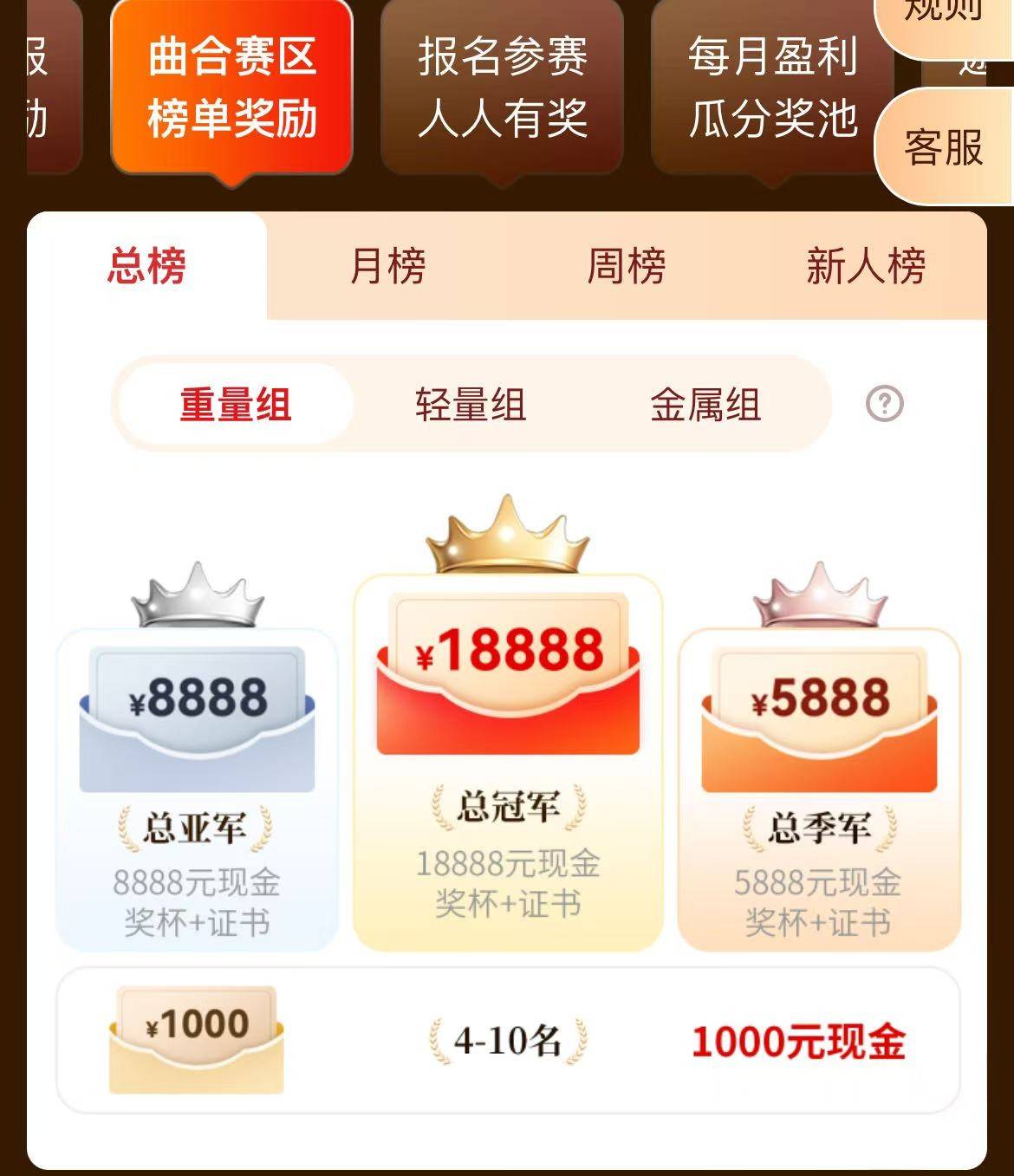Switch to 金属组 group

coord(705,405)
